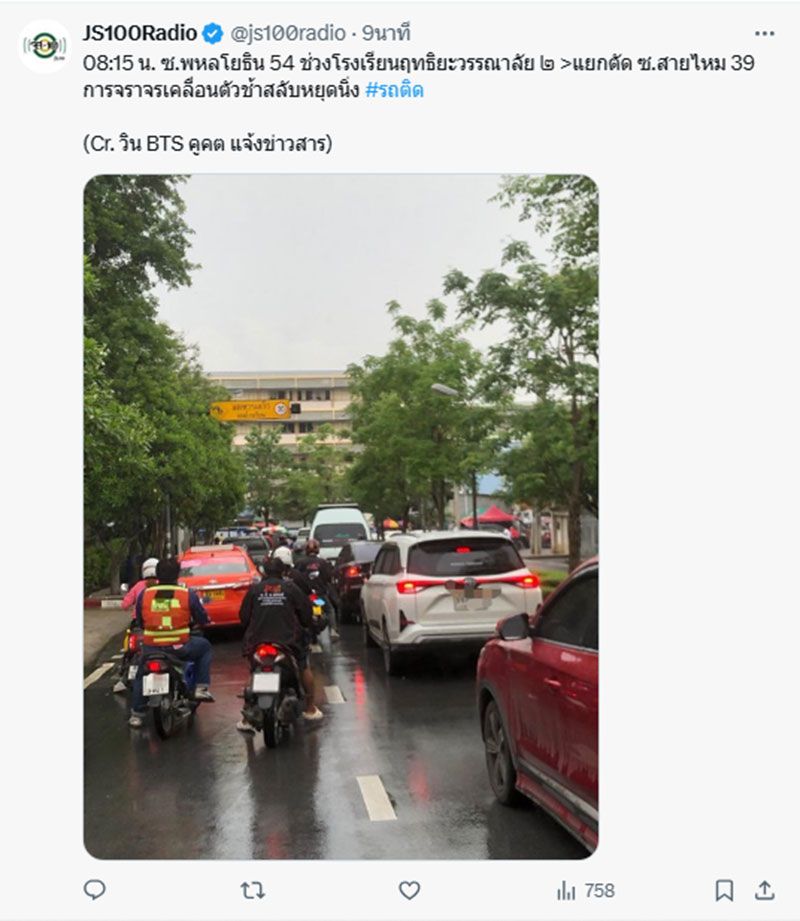Viewport: 800px width, 921px height.
Task: Open the traffic photo in the post
Action: point(340,516)
